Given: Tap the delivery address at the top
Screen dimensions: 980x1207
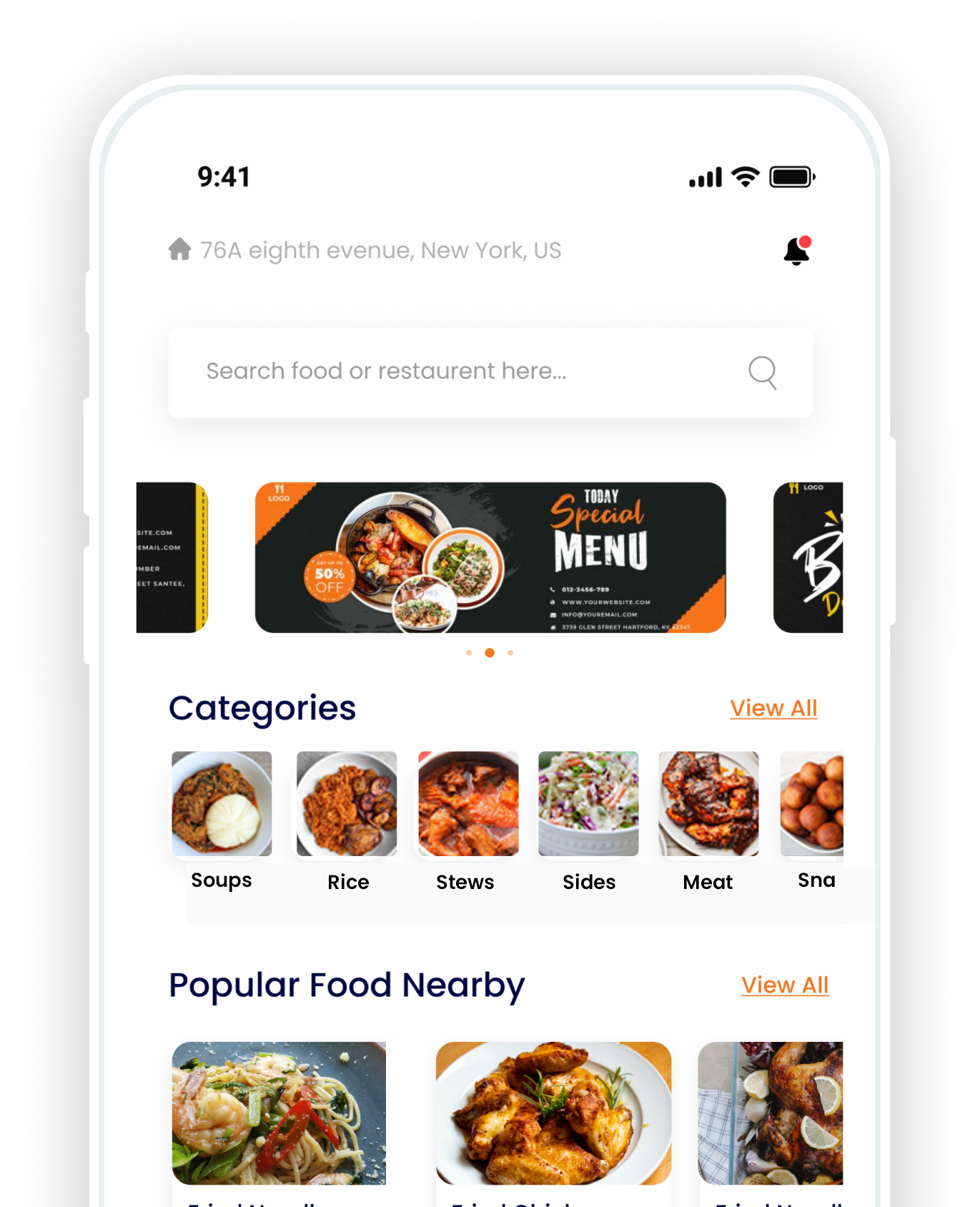Looking at the screenshot, I should pos(379,251).
